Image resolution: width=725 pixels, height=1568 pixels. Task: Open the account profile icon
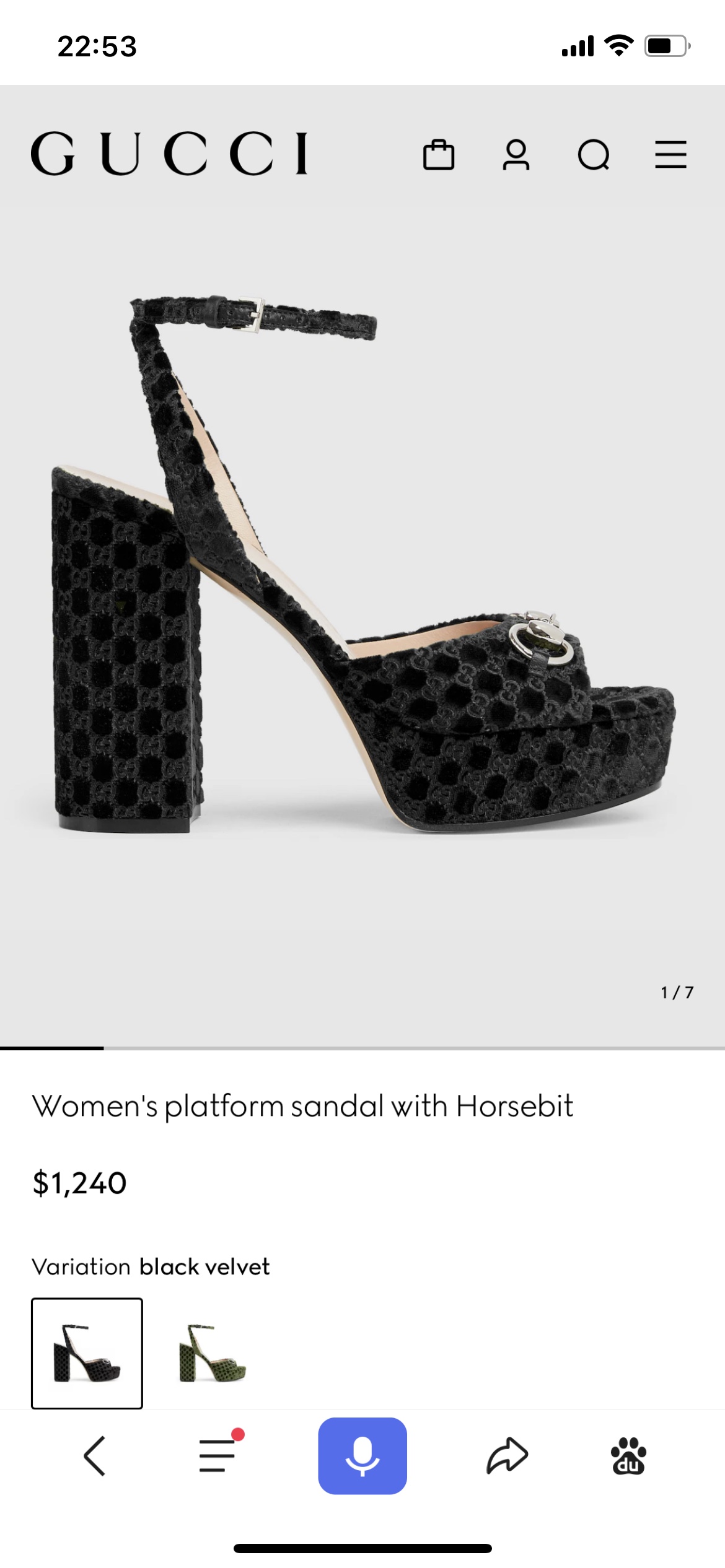coord(516,154)
